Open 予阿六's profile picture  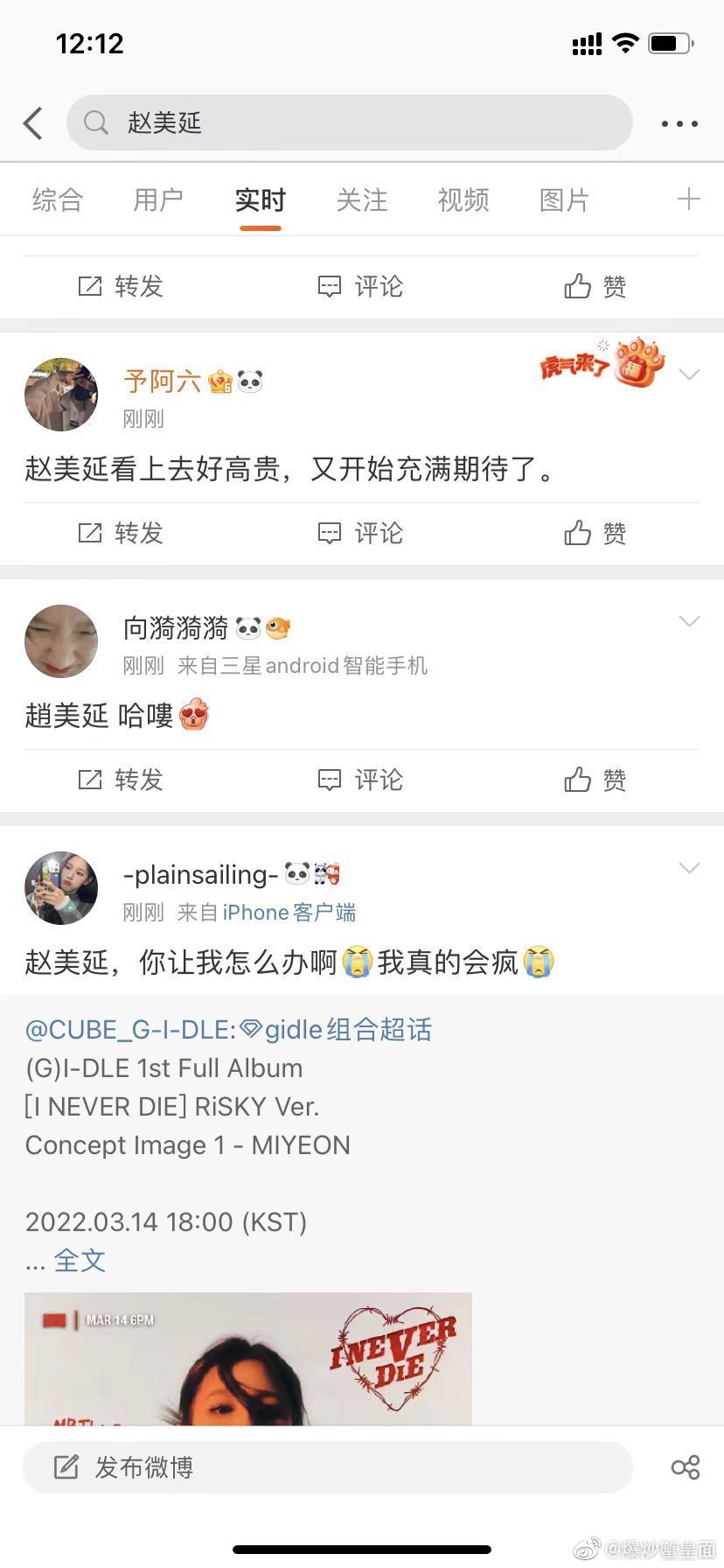61,395
